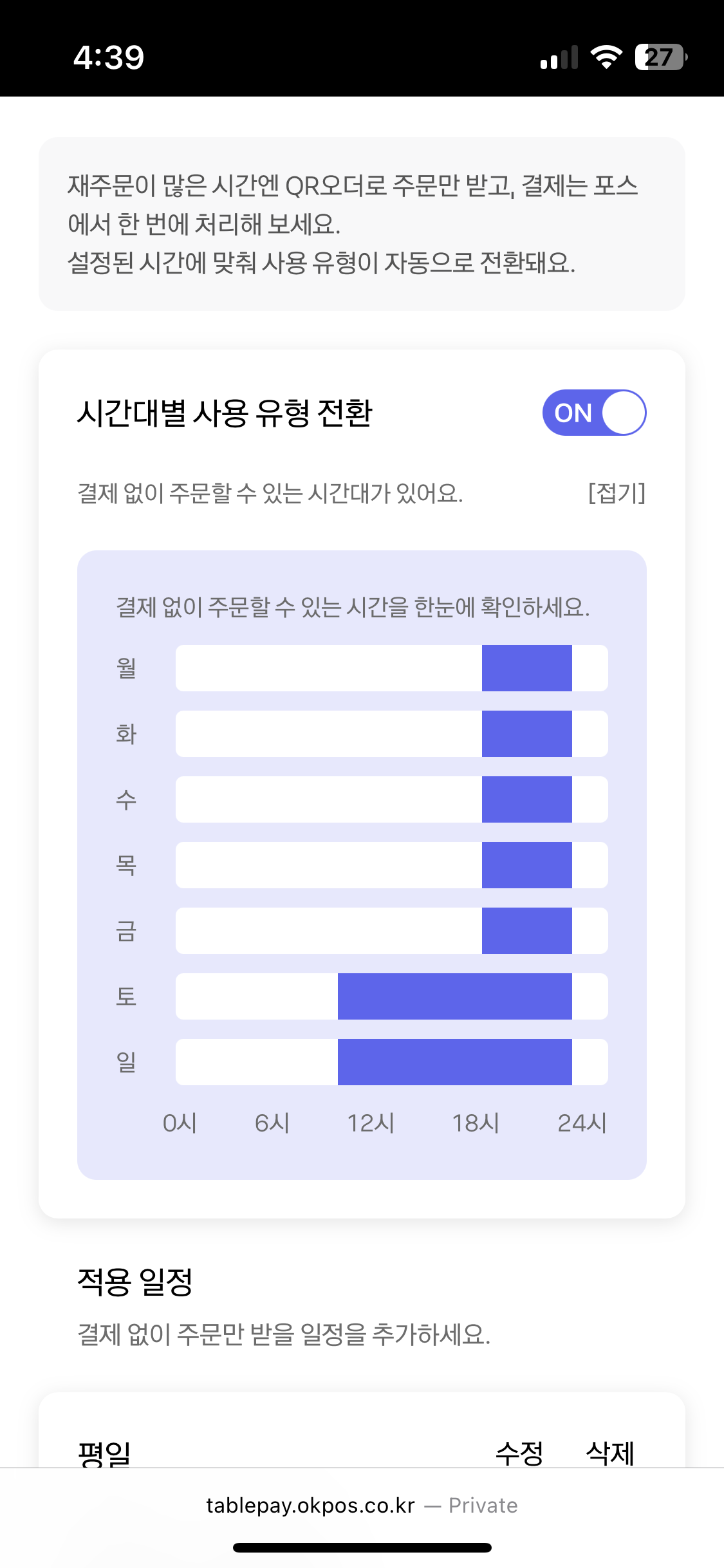The width and height of the screenshot is (724, 1568).
Task: Toggle off 시간대별 사용 유형 전환 switch
Action: click(x=594, y=413)
